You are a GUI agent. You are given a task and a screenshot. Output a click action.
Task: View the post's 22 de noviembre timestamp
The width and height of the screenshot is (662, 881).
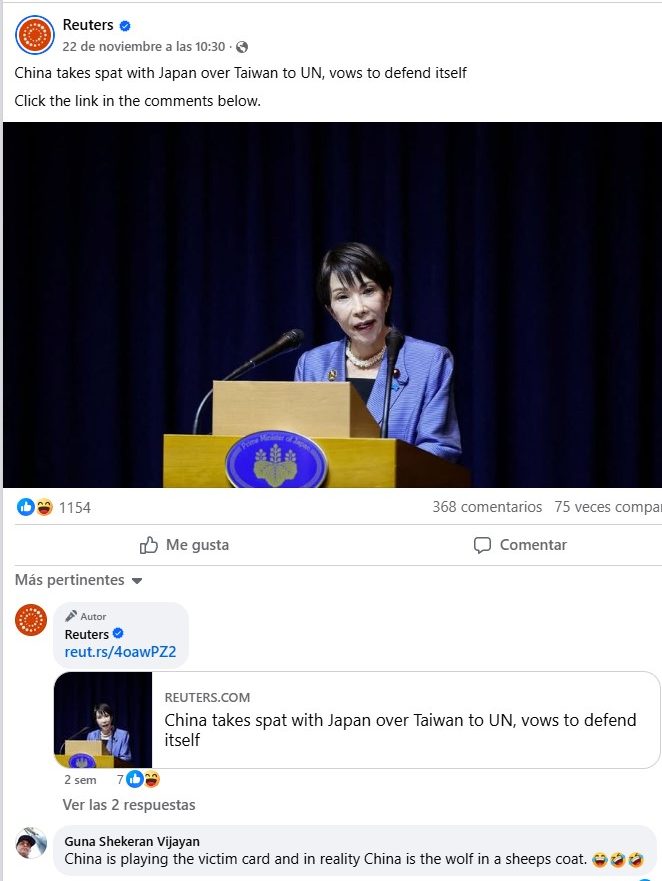coord(143,46)
